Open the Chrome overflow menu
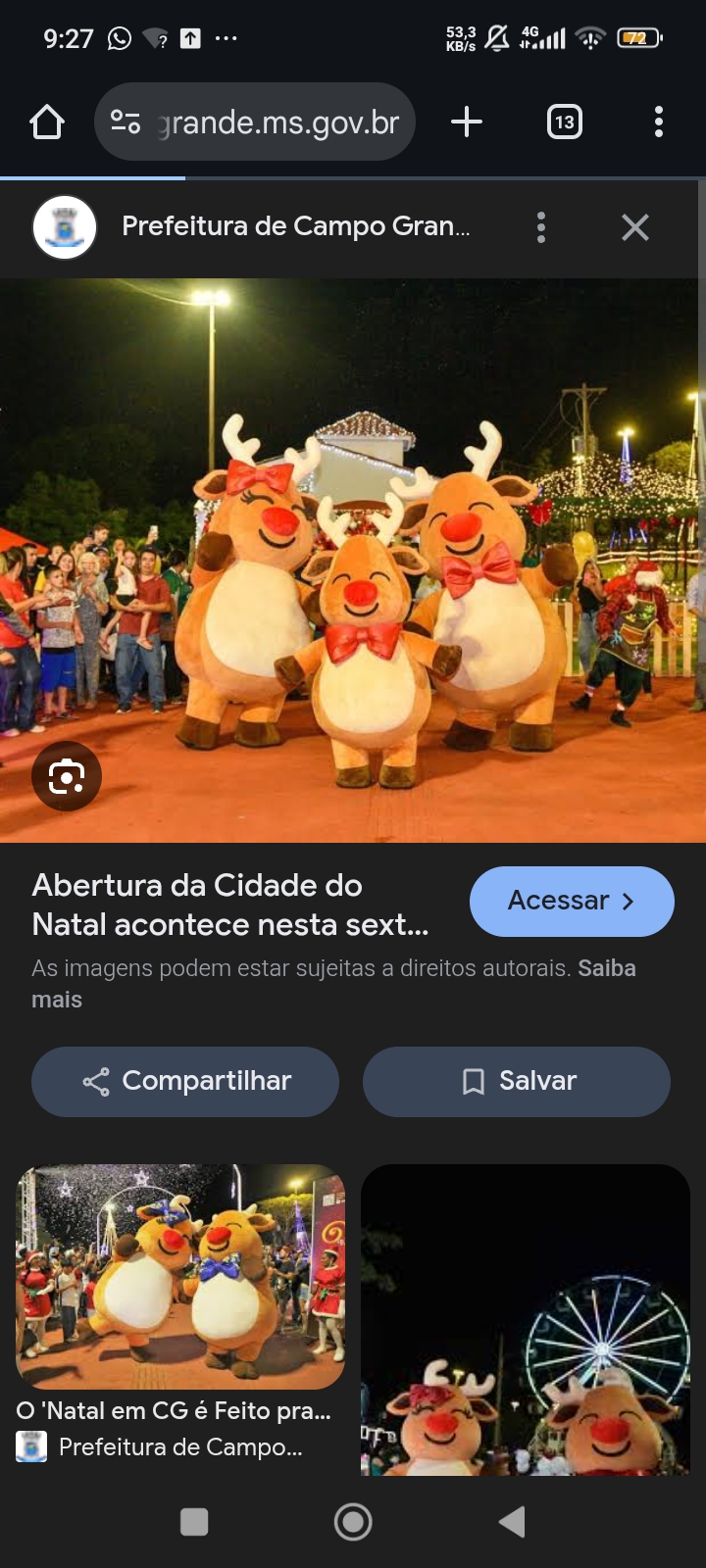706x1568 pixels. (658, 122)
